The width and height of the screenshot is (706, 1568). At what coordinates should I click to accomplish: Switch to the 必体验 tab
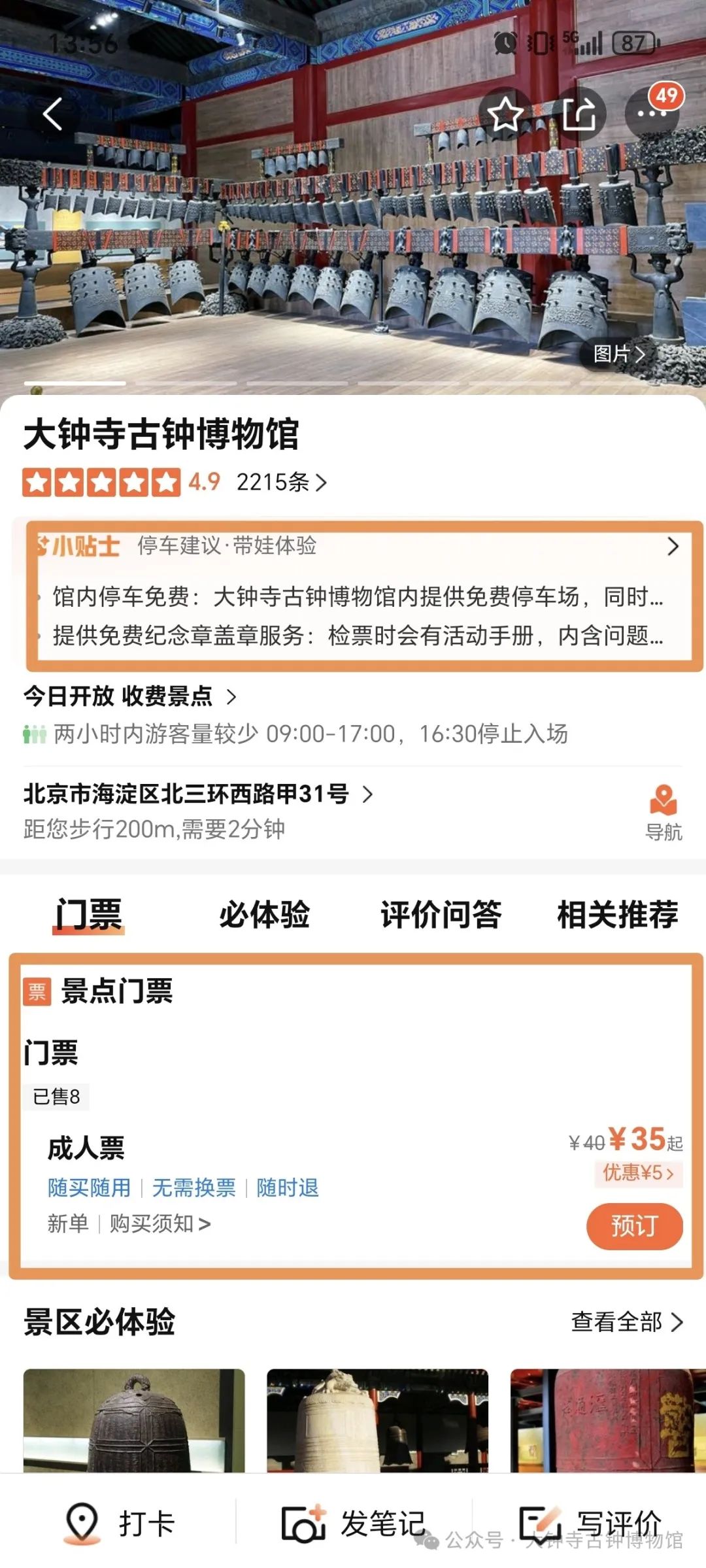point(264,914)
